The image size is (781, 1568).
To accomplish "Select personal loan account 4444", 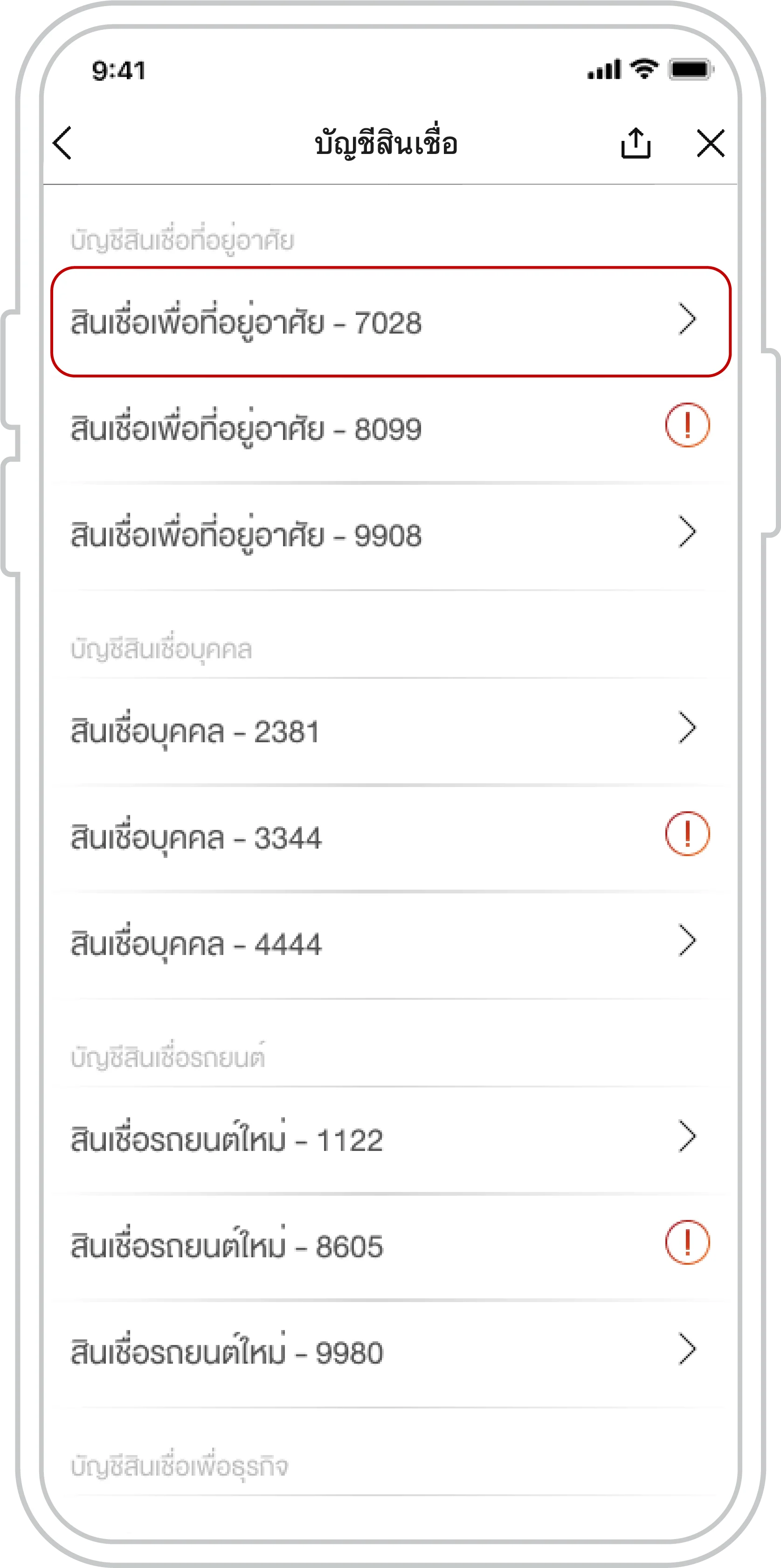I will 391,944.
